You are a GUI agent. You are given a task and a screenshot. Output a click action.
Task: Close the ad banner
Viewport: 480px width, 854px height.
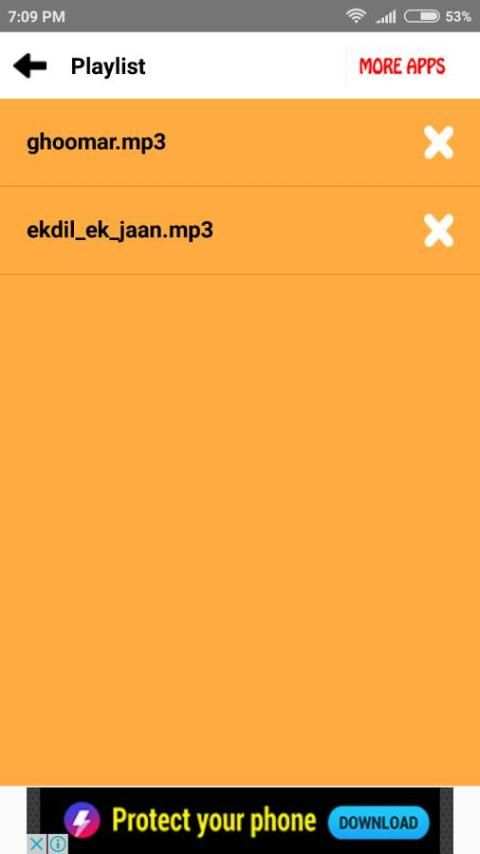click(35, 844)
